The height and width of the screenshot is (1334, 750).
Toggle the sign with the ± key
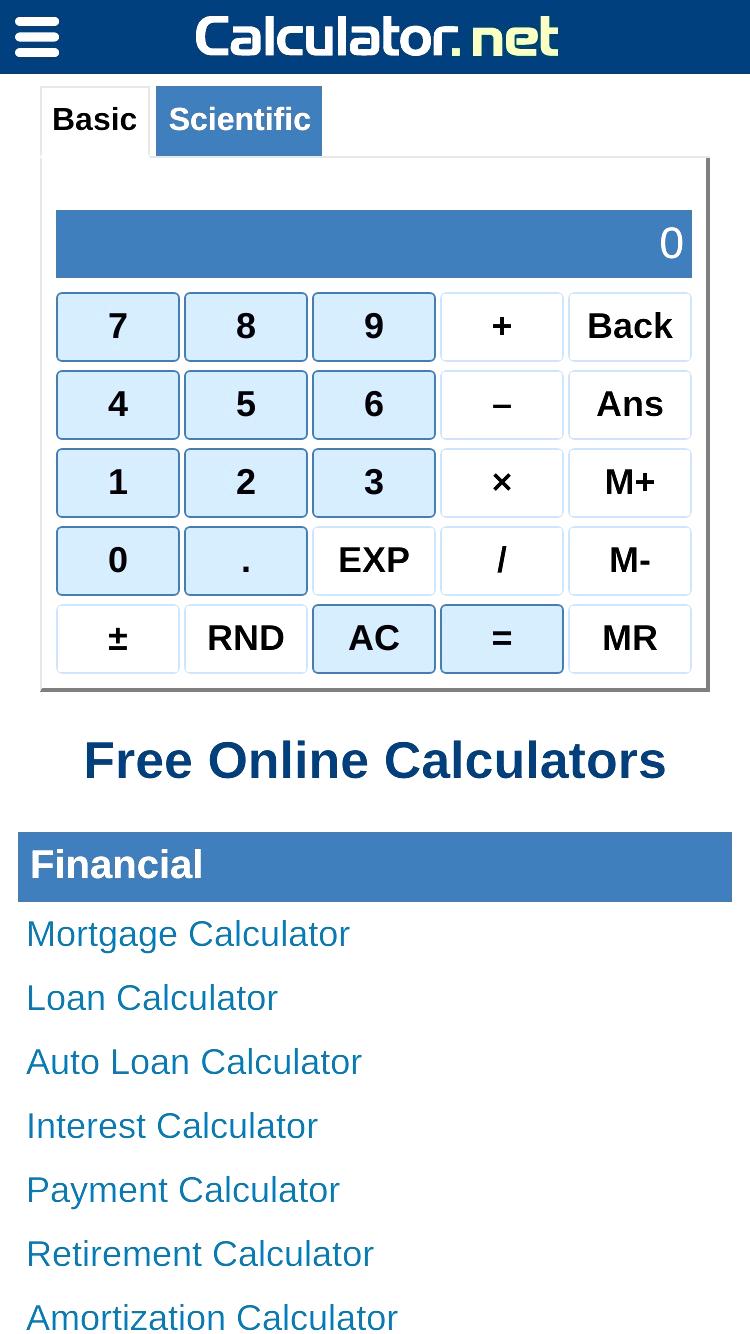[118, 639]
